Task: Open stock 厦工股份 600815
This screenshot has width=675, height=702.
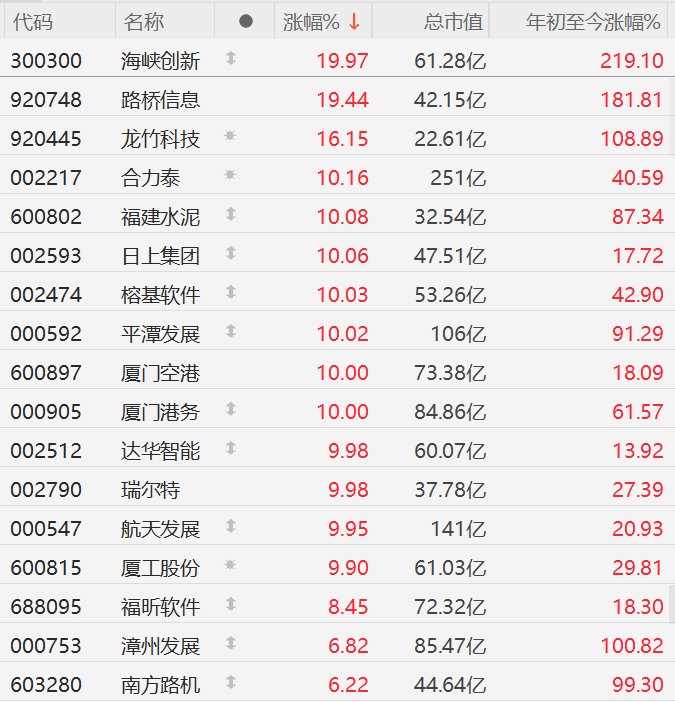Action: pos(159,568)
